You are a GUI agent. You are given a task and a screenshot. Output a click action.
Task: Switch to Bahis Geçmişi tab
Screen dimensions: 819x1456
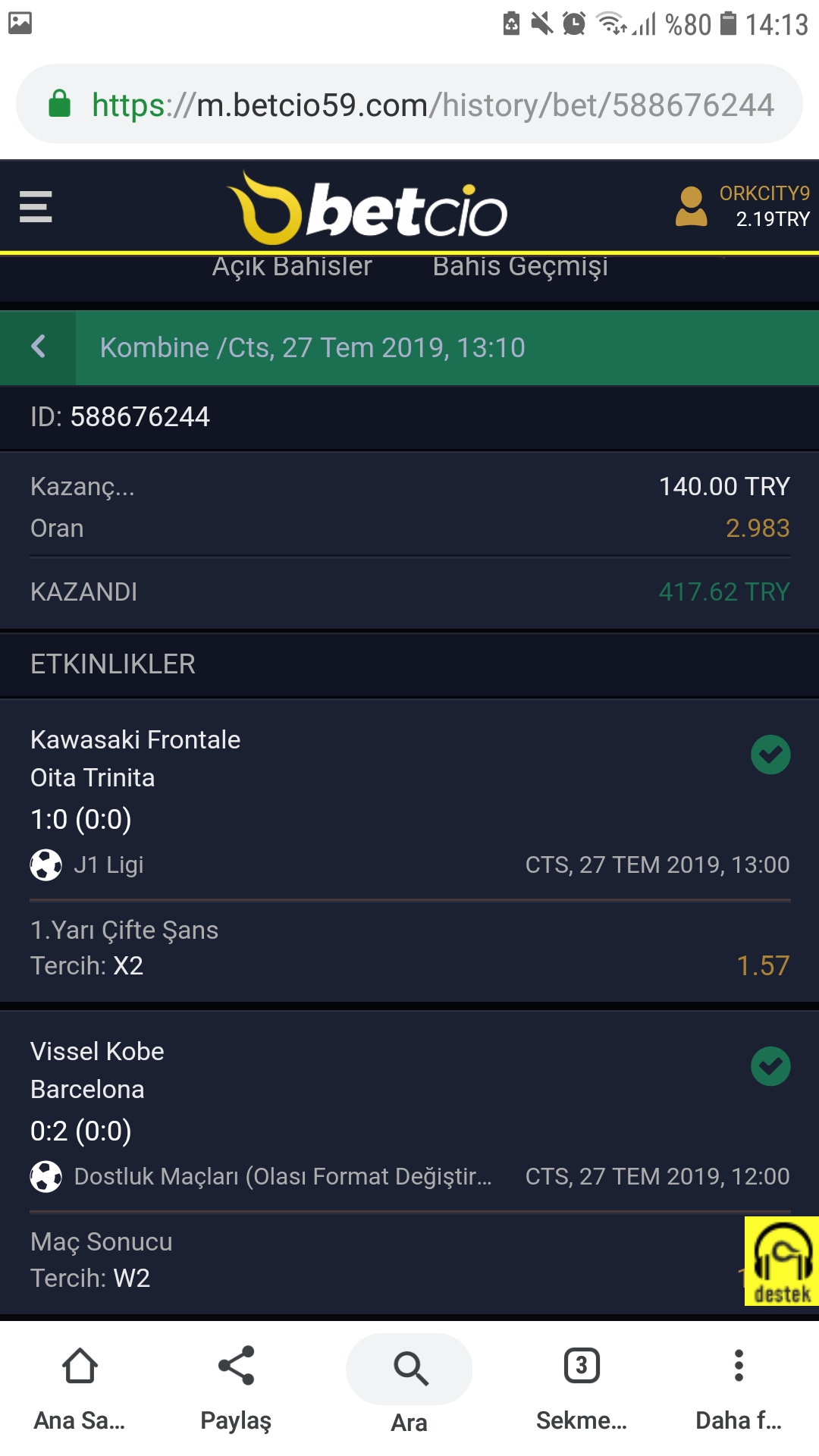(x=520, y=267)
